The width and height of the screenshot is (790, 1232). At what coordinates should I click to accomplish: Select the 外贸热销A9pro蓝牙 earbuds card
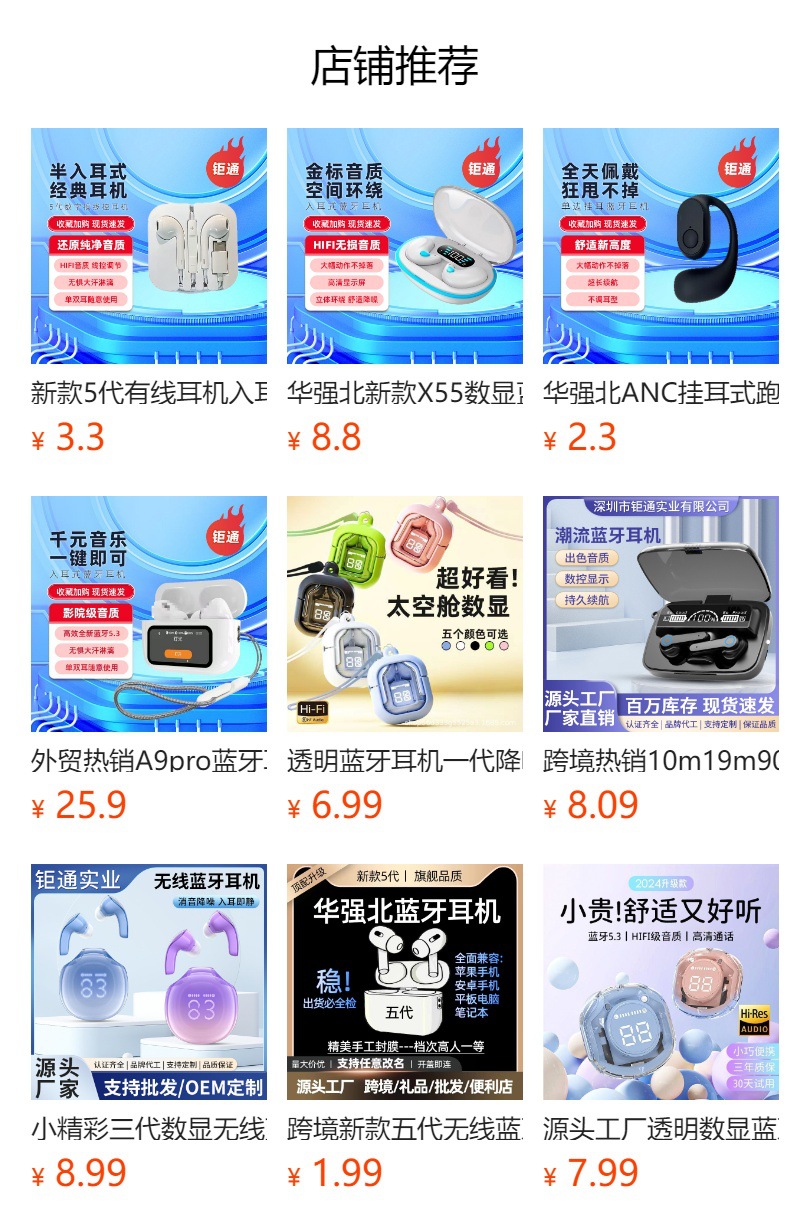(x=149, y=614)
